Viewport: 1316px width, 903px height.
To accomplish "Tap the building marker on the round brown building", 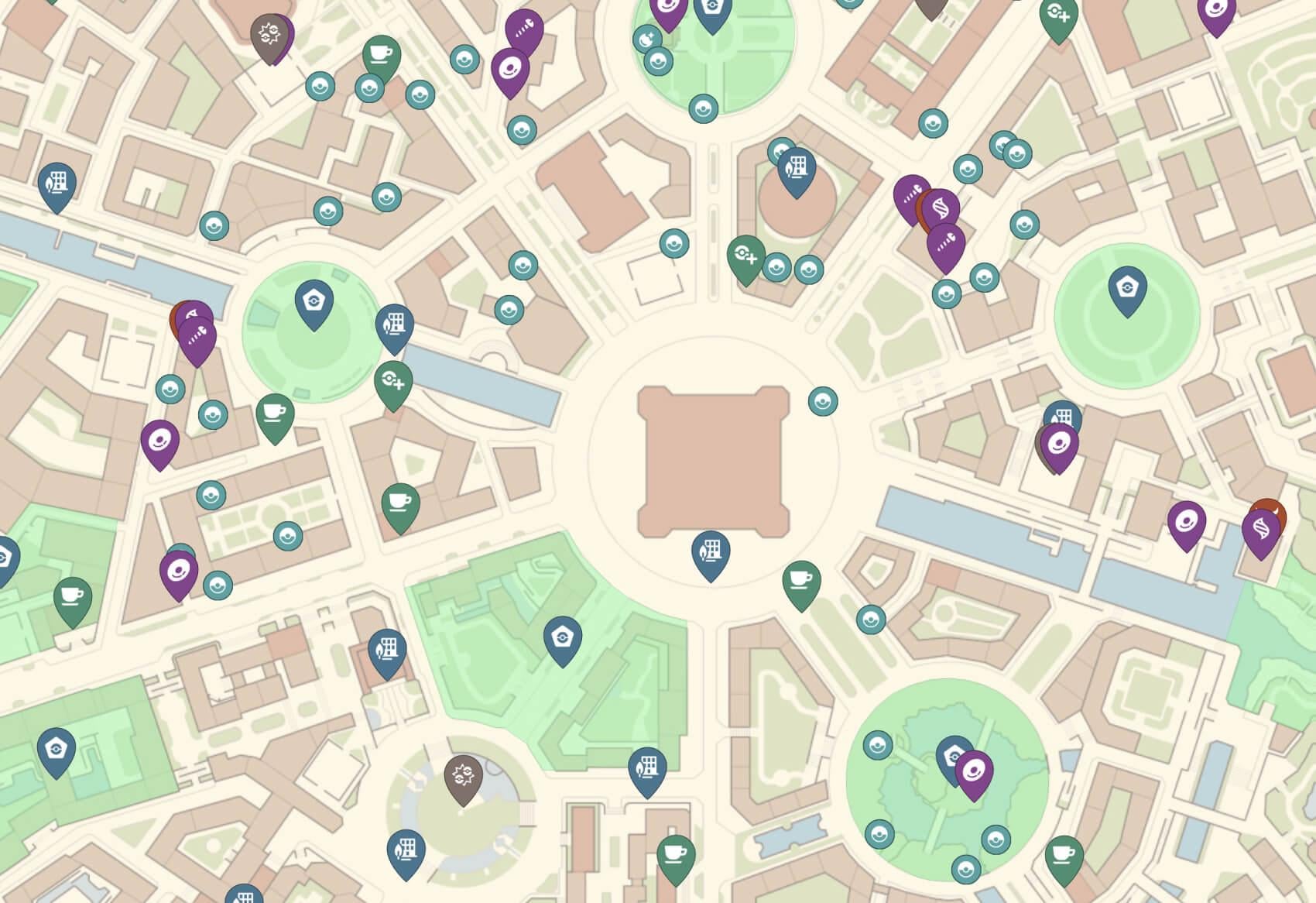I will (x=797, y=171).
